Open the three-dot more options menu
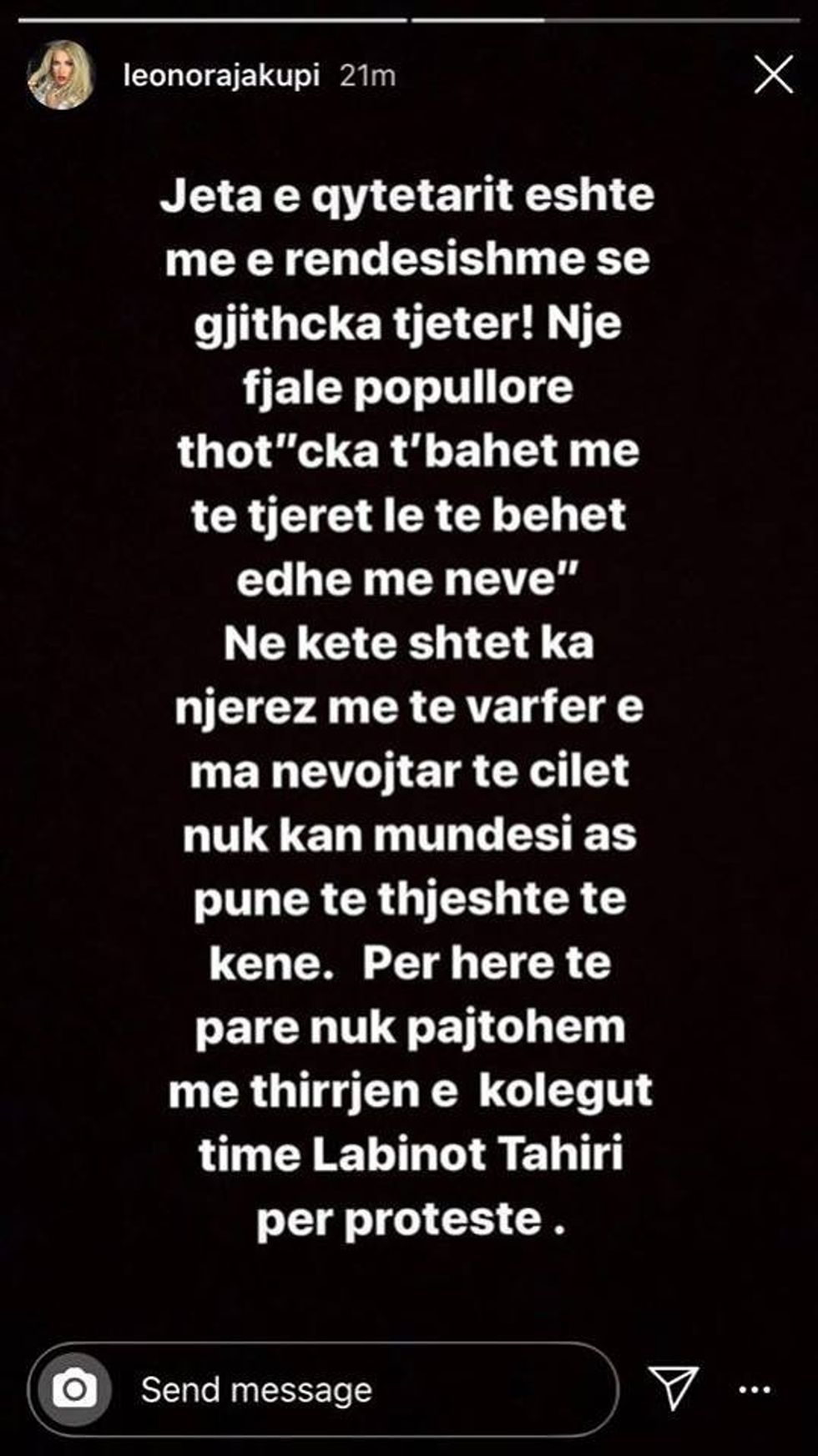Screen dimensions: 818x1456 coord(755,1390)
